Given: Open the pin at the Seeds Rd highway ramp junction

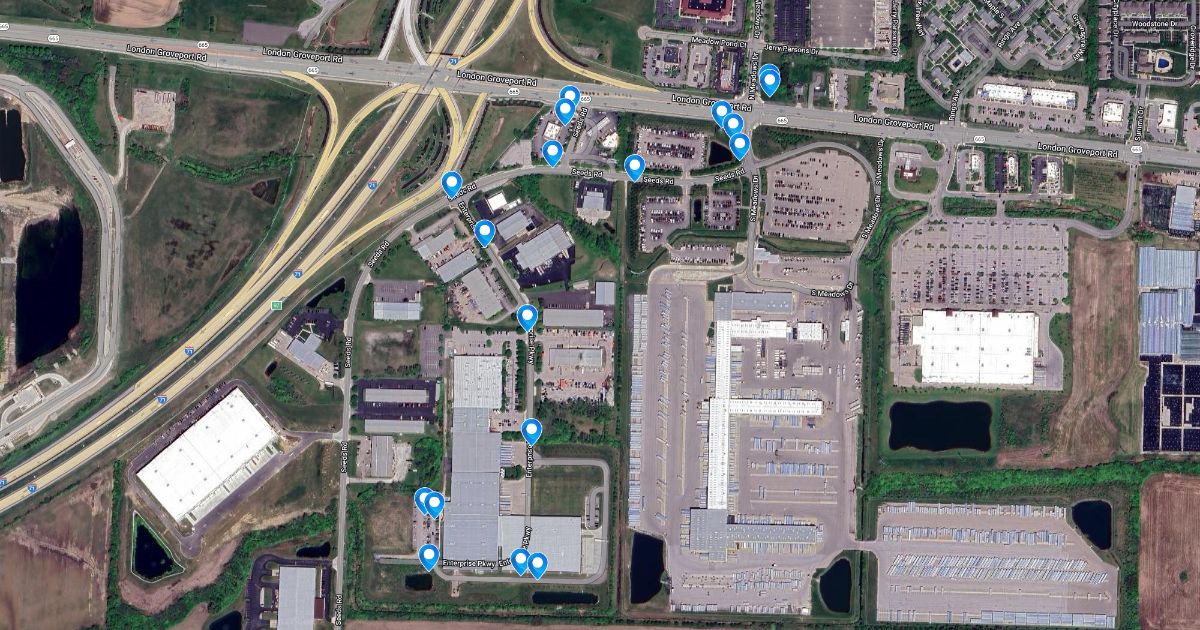Looking at the screenshot, I should [451, 184].
